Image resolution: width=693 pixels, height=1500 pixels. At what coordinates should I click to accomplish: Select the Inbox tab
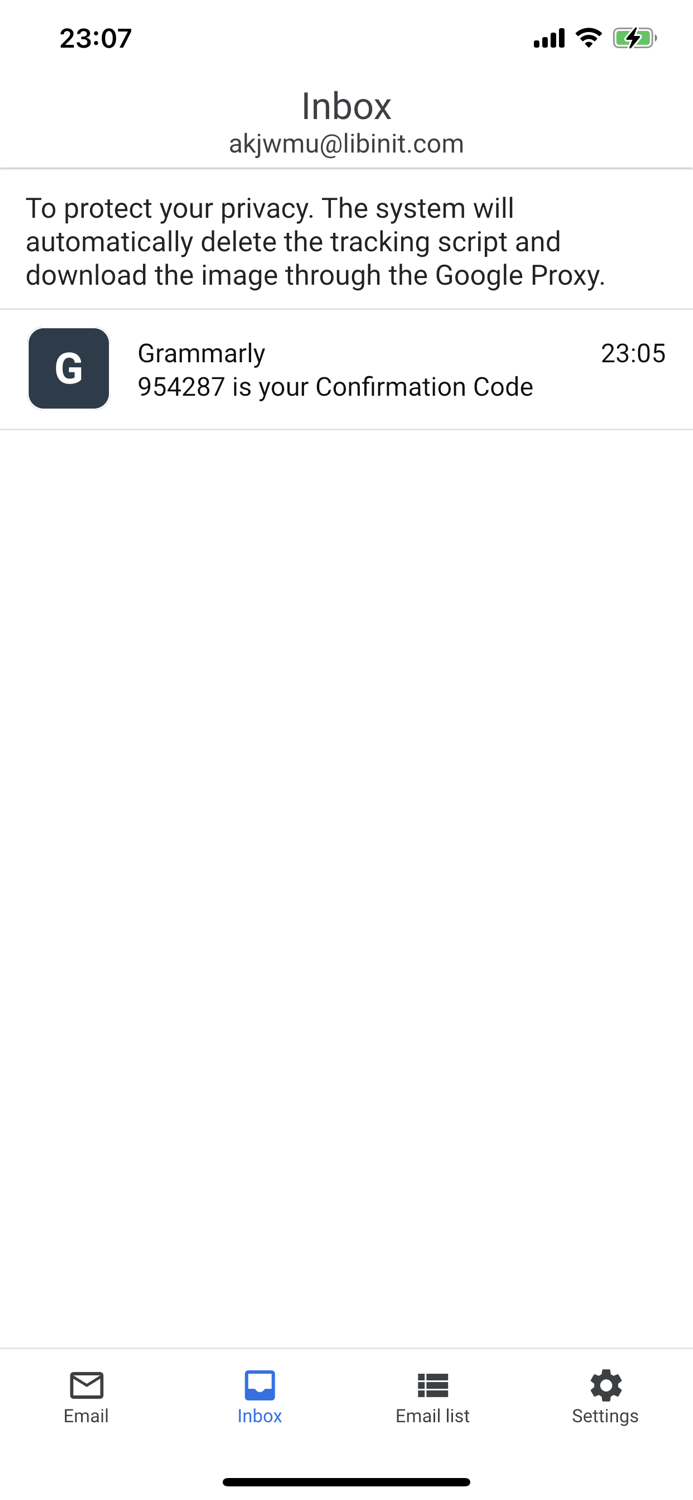pyautogui.click(x=260, y=1397)
